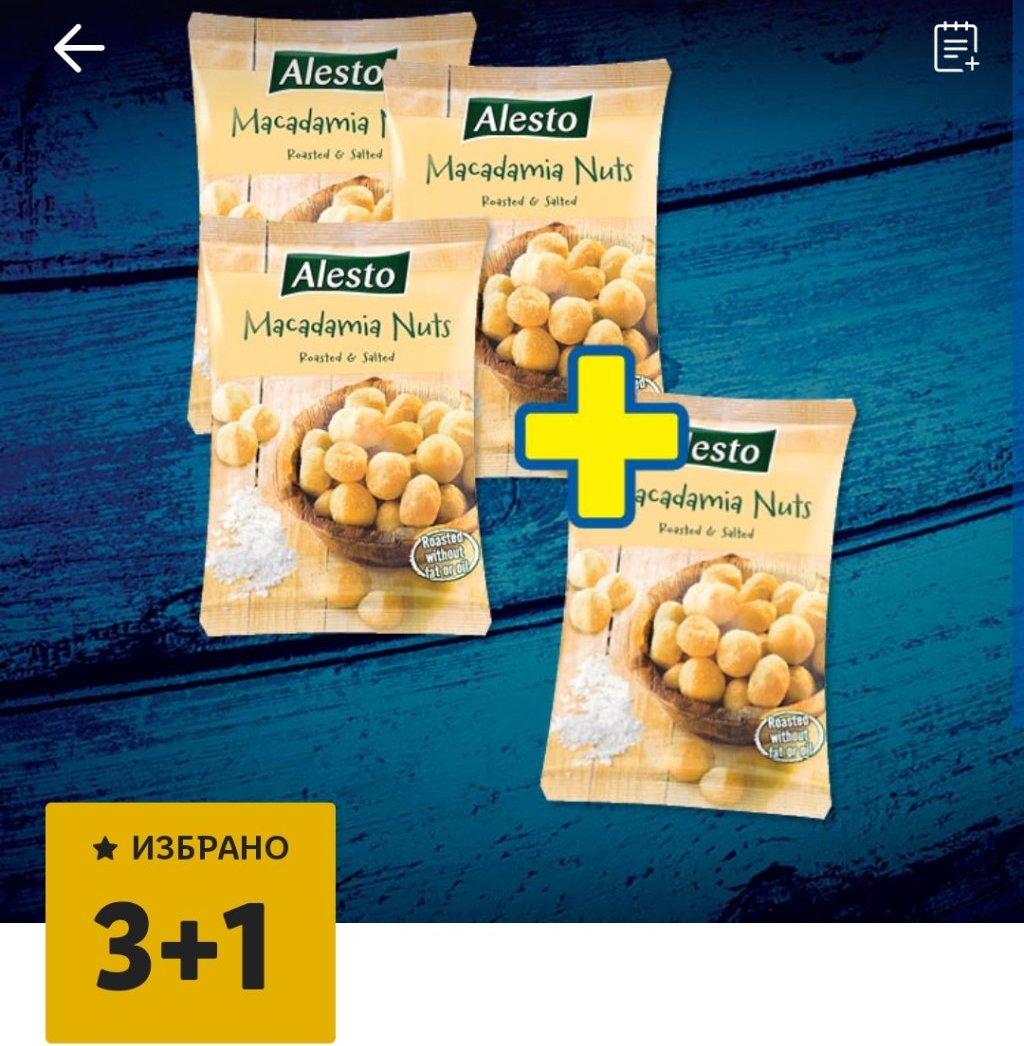Screen dimensions: 1024x1046
Task: Go back using the arrow icon
Action: tap(79, 48)
